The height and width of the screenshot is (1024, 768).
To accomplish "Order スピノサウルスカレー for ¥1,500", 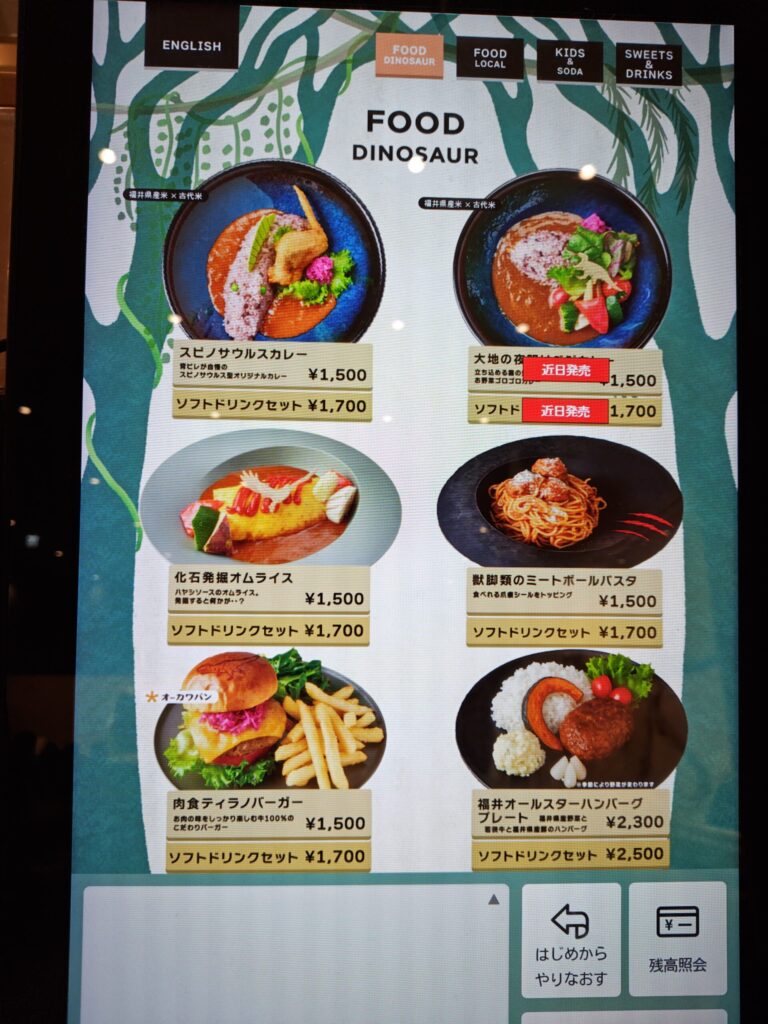I will [271, 367].
